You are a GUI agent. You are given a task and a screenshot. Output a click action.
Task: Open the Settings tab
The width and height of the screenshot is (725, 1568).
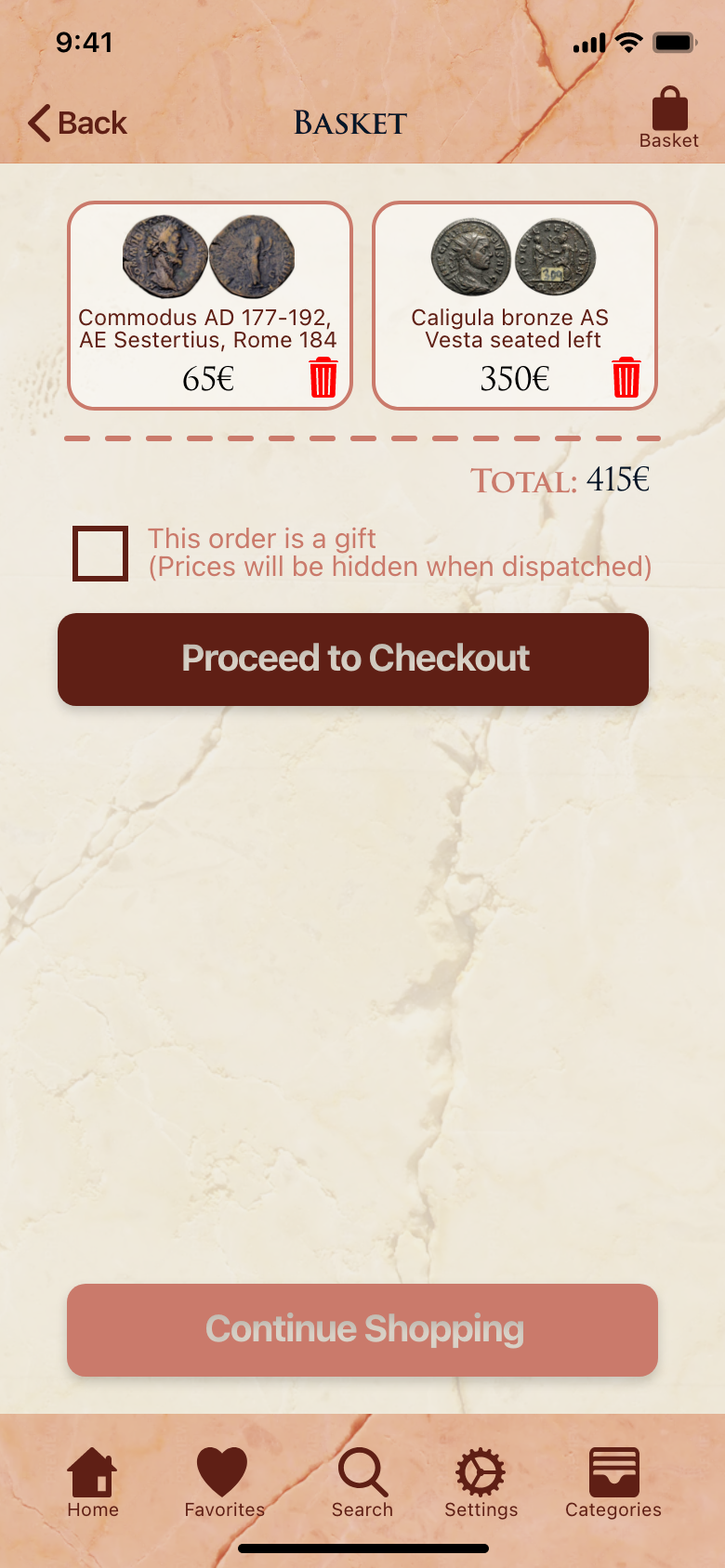[481, 1483]
